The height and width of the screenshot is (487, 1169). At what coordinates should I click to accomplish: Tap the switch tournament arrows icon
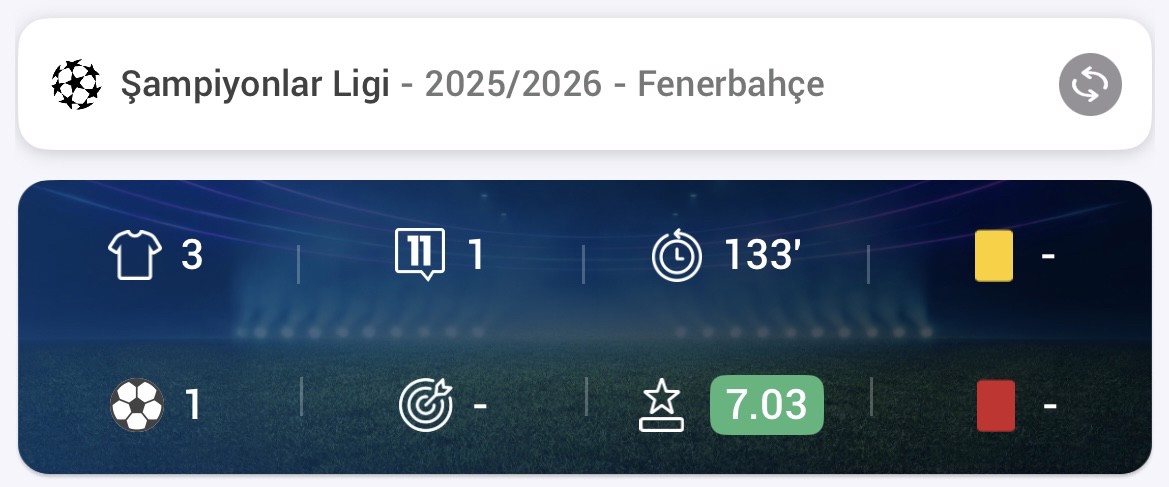point(1090,85)
